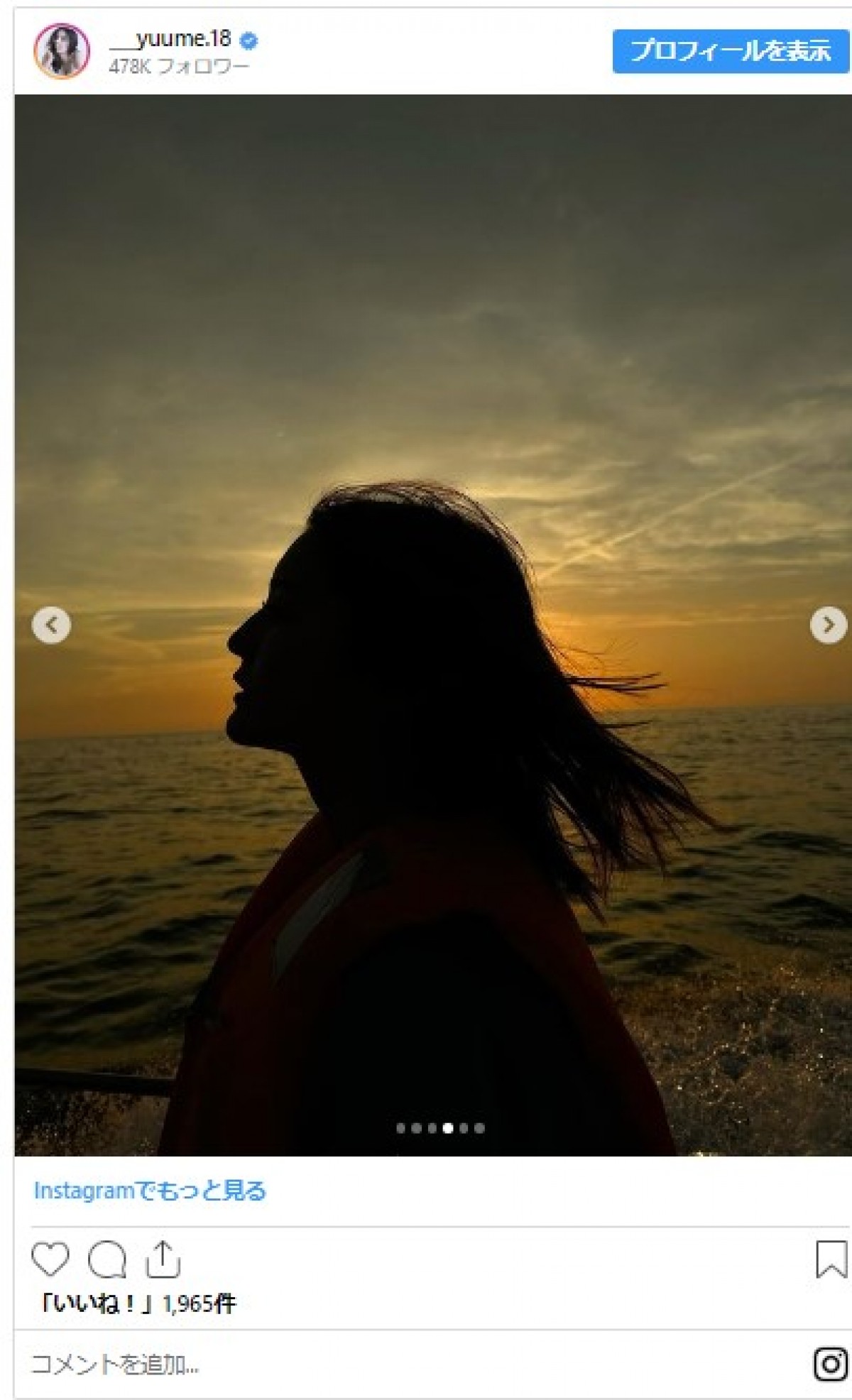Open the ___yuume.18 profile avatar

[x=62, y=50]
